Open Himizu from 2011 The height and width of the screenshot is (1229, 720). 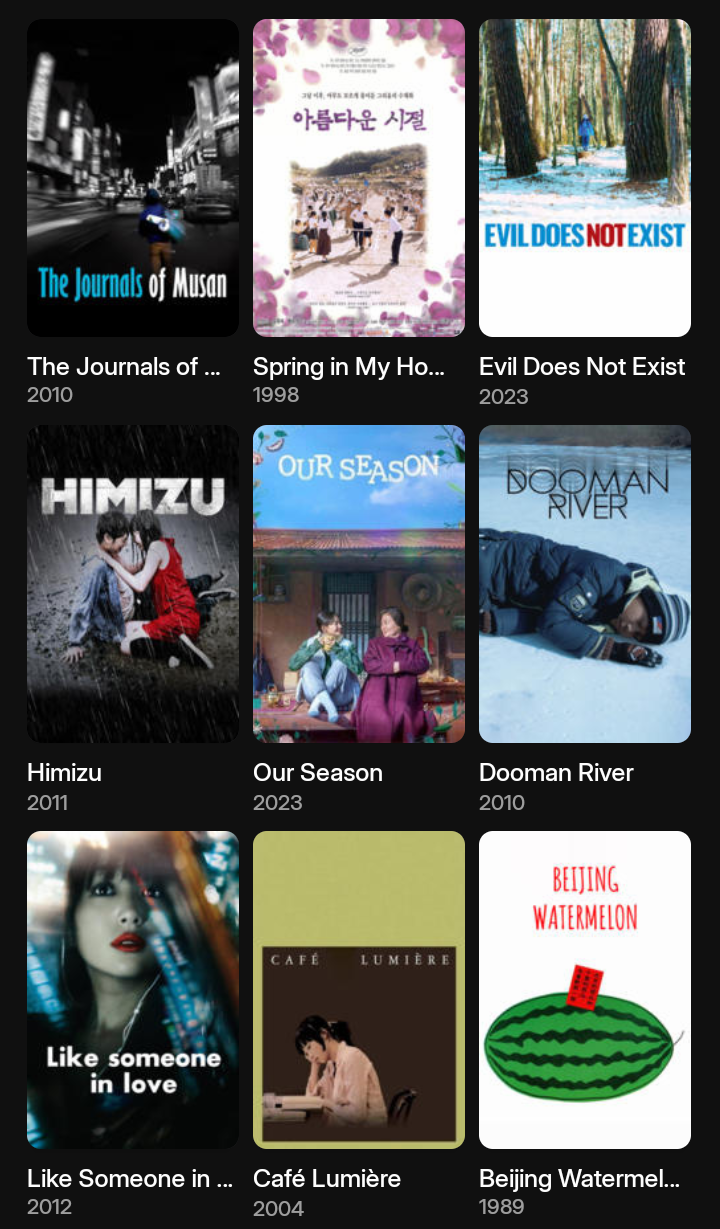(133, 584)
